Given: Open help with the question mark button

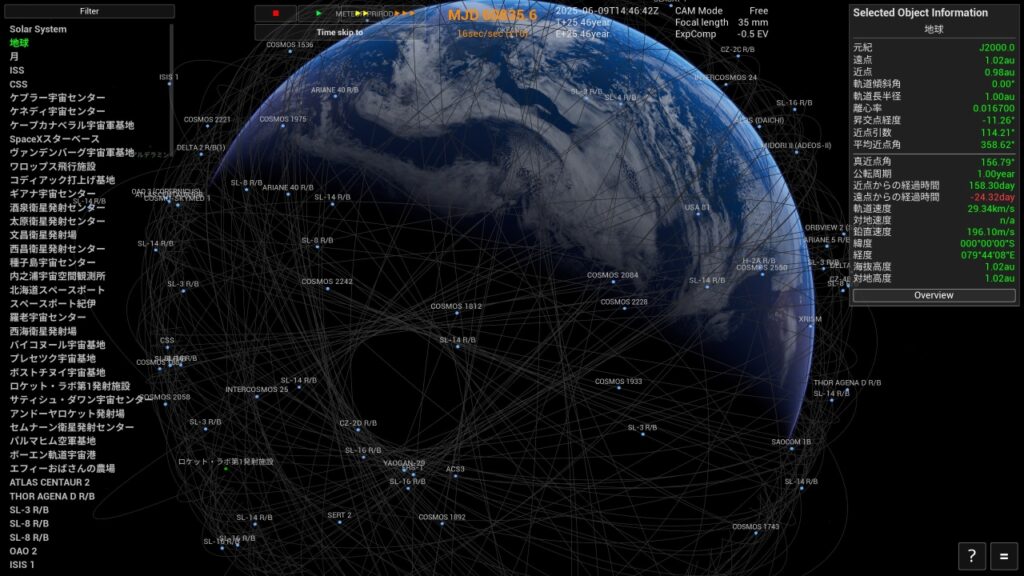Looking at the screenshot, I should coord(971,556).
